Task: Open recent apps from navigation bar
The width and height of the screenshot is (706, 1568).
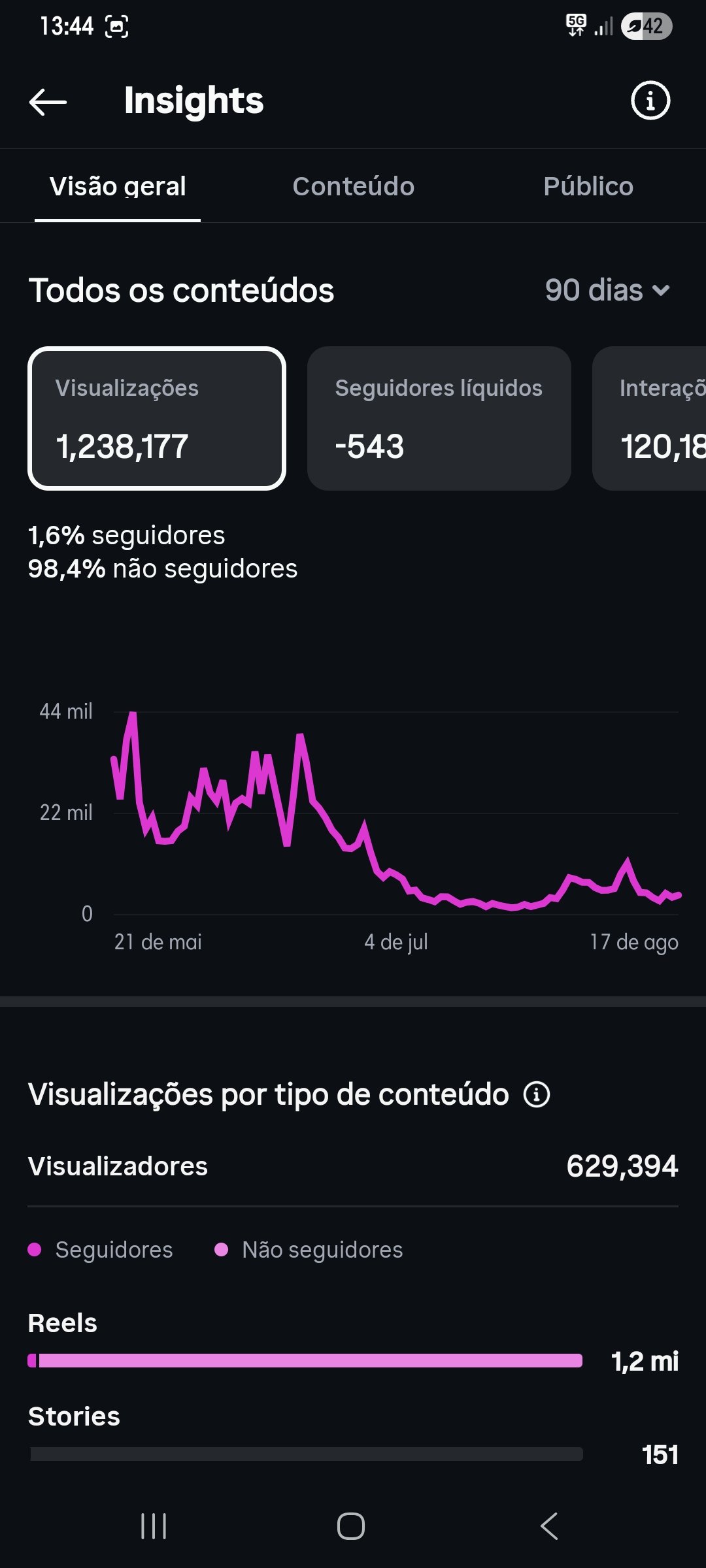Action: (x=154, y=1527)
